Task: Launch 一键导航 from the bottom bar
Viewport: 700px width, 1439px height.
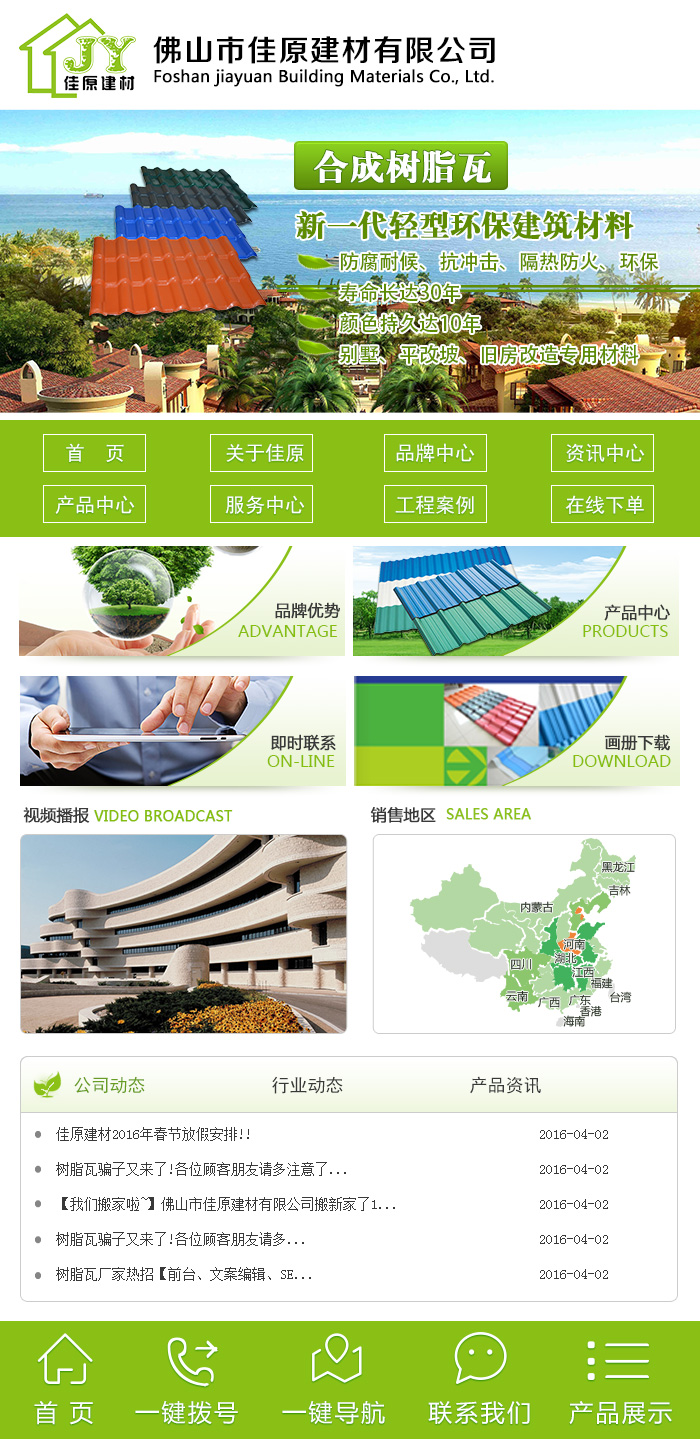Action: point(334,1380)
